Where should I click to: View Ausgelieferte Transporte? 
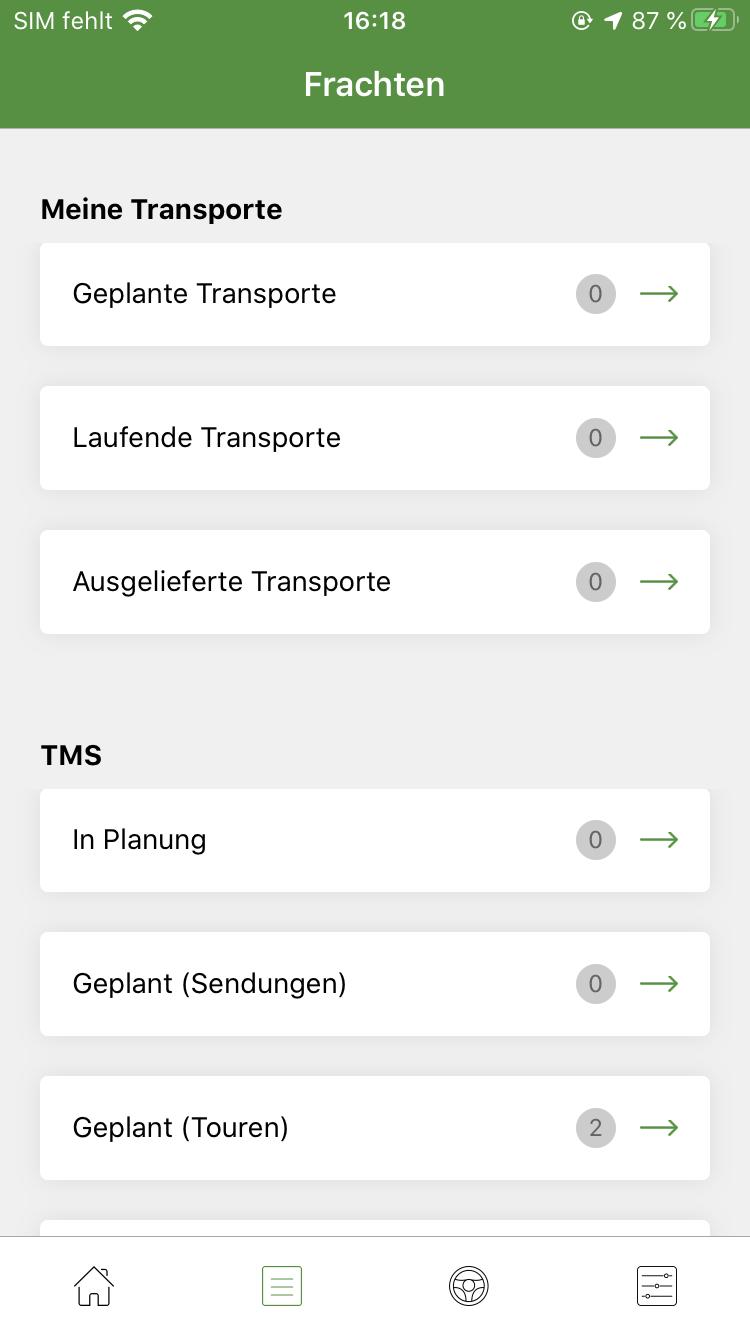(x=375, y=582)
